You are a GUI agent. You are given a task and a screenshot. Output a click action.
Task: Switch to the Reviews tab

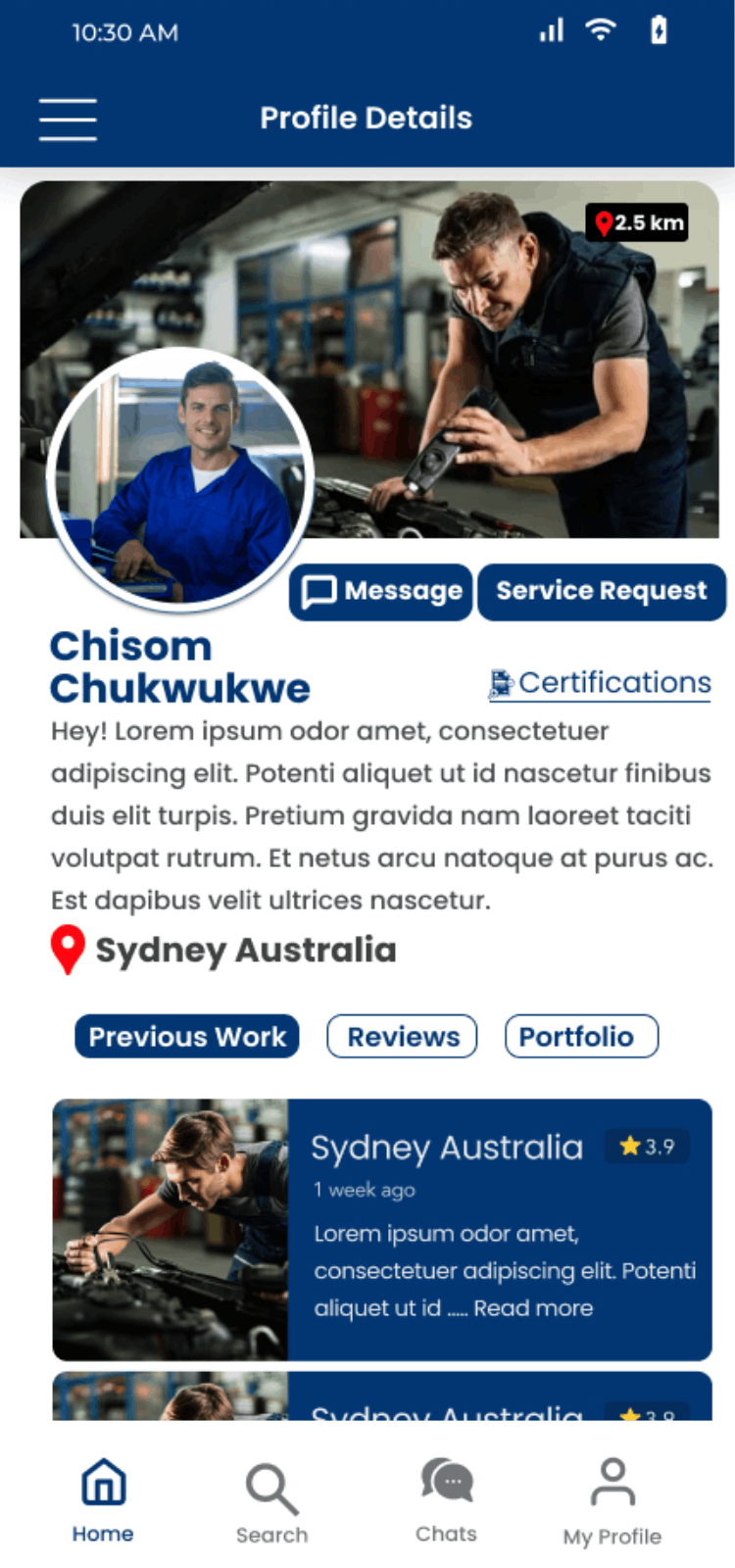tap(402, 1037)
